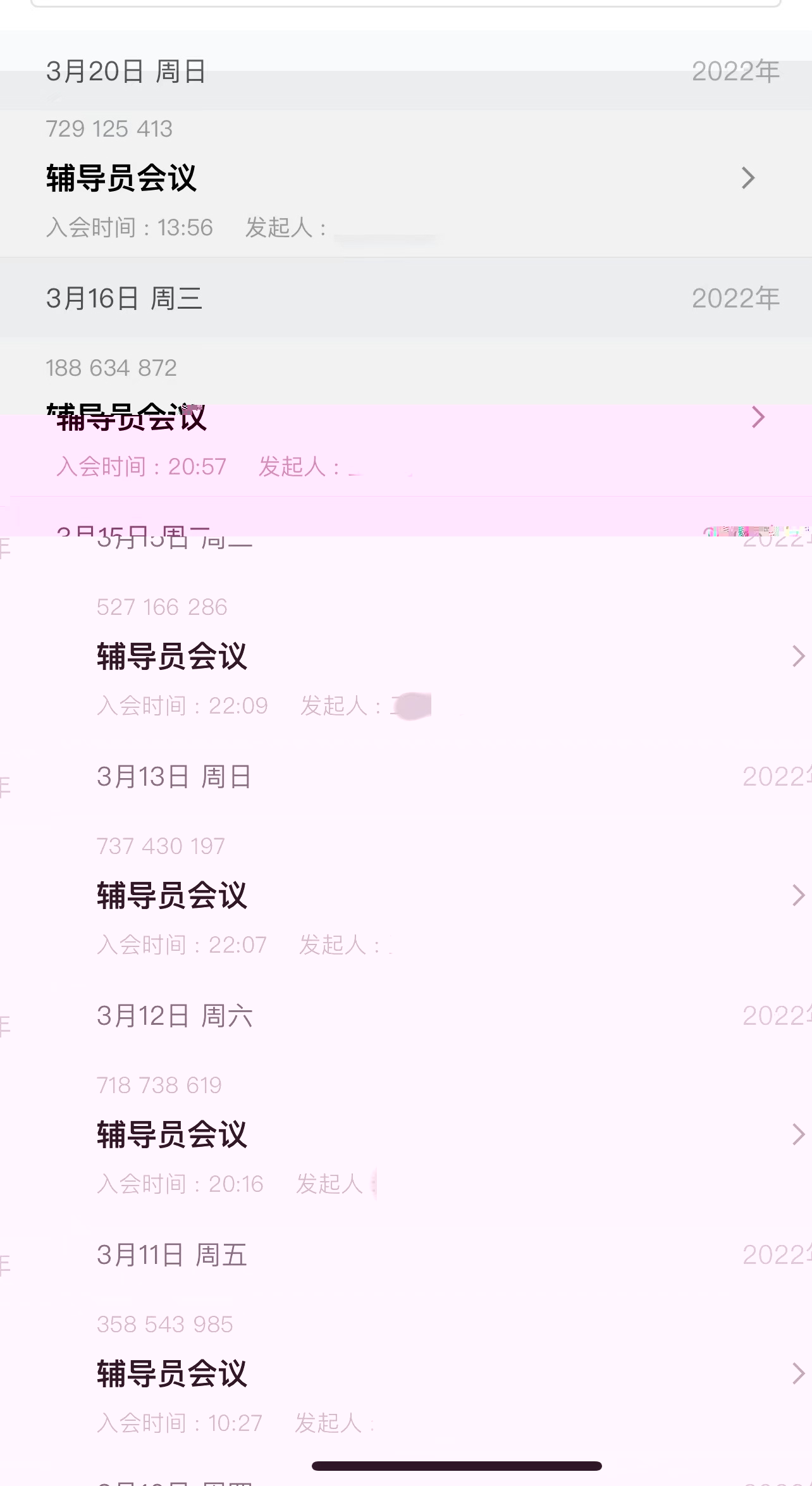812x1486 pixels.
Task: Open the meeting with ID 729 125 413
Action: click(x=405, y=178)
